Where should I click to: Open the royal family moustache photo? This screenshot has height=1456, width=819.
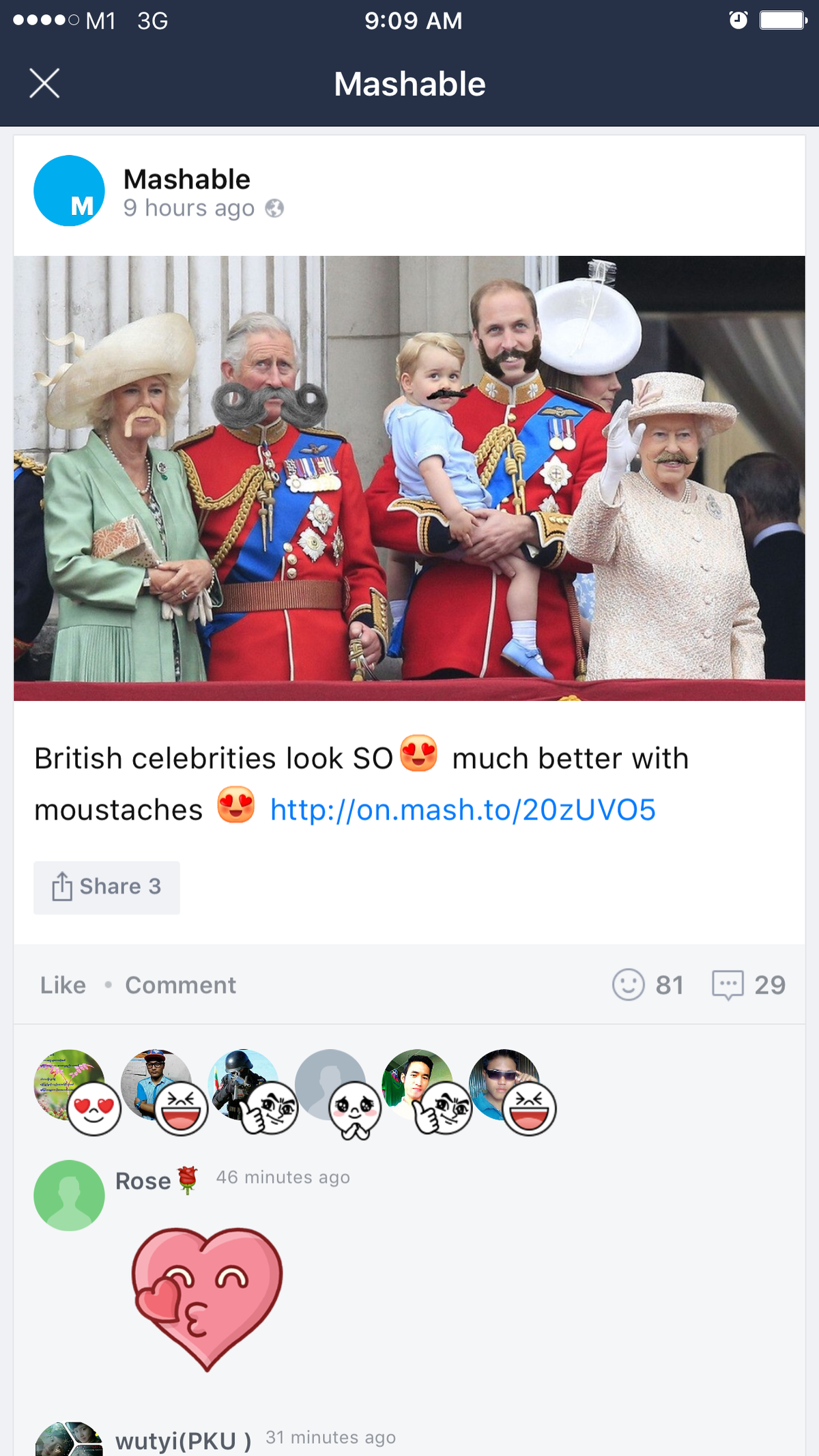pyautogui.click(x=409, y=478)
